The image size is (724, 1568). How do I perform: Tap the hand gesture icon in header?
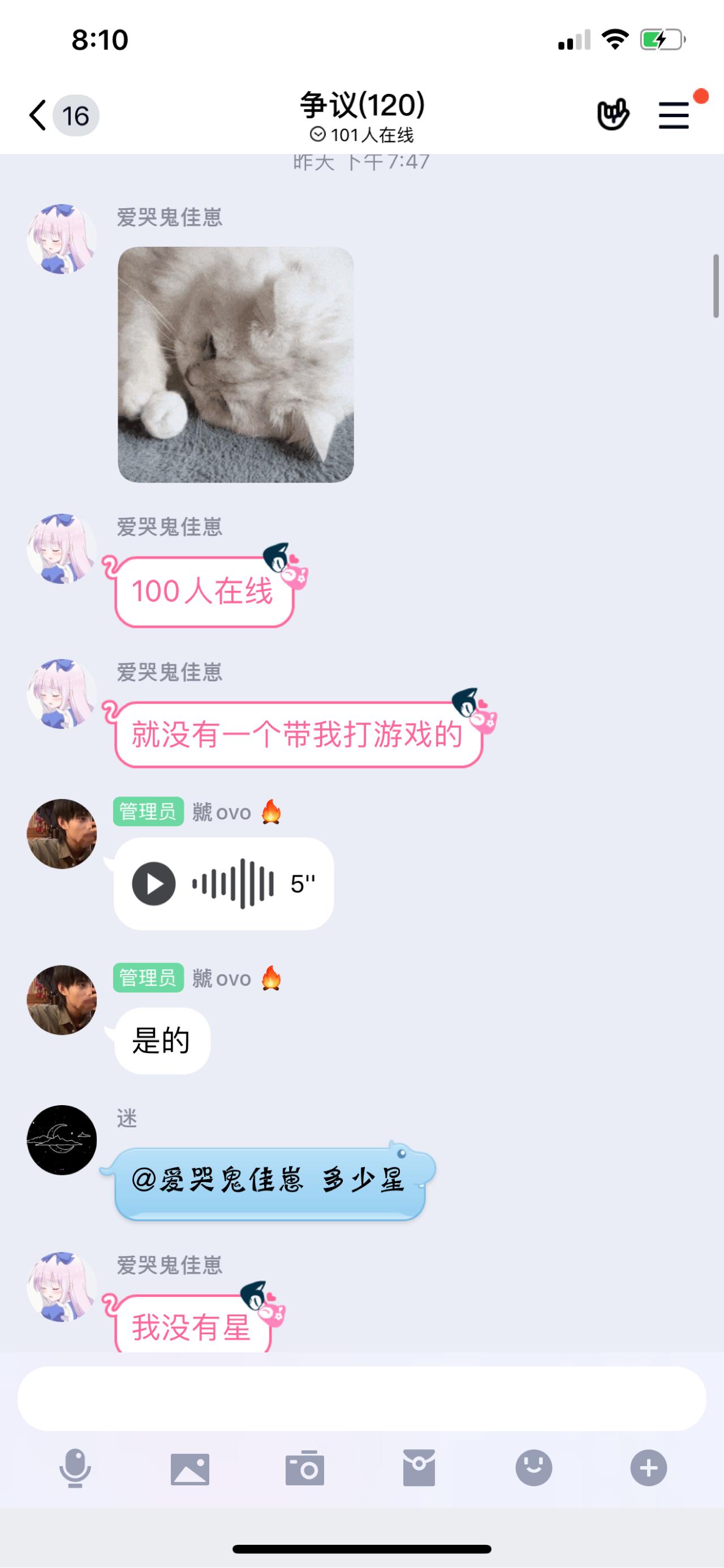[x=612, y=115]
